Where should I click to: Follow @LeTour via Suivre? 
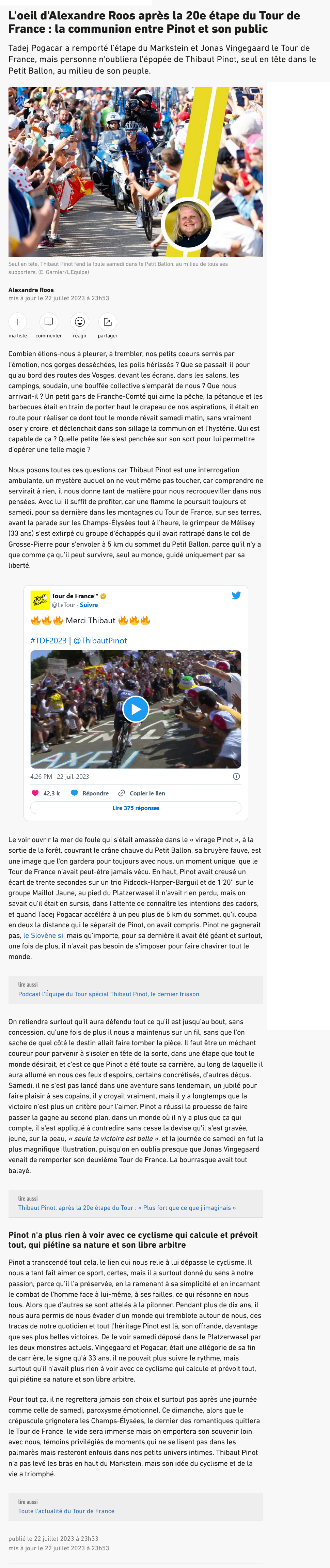[89, 605]
